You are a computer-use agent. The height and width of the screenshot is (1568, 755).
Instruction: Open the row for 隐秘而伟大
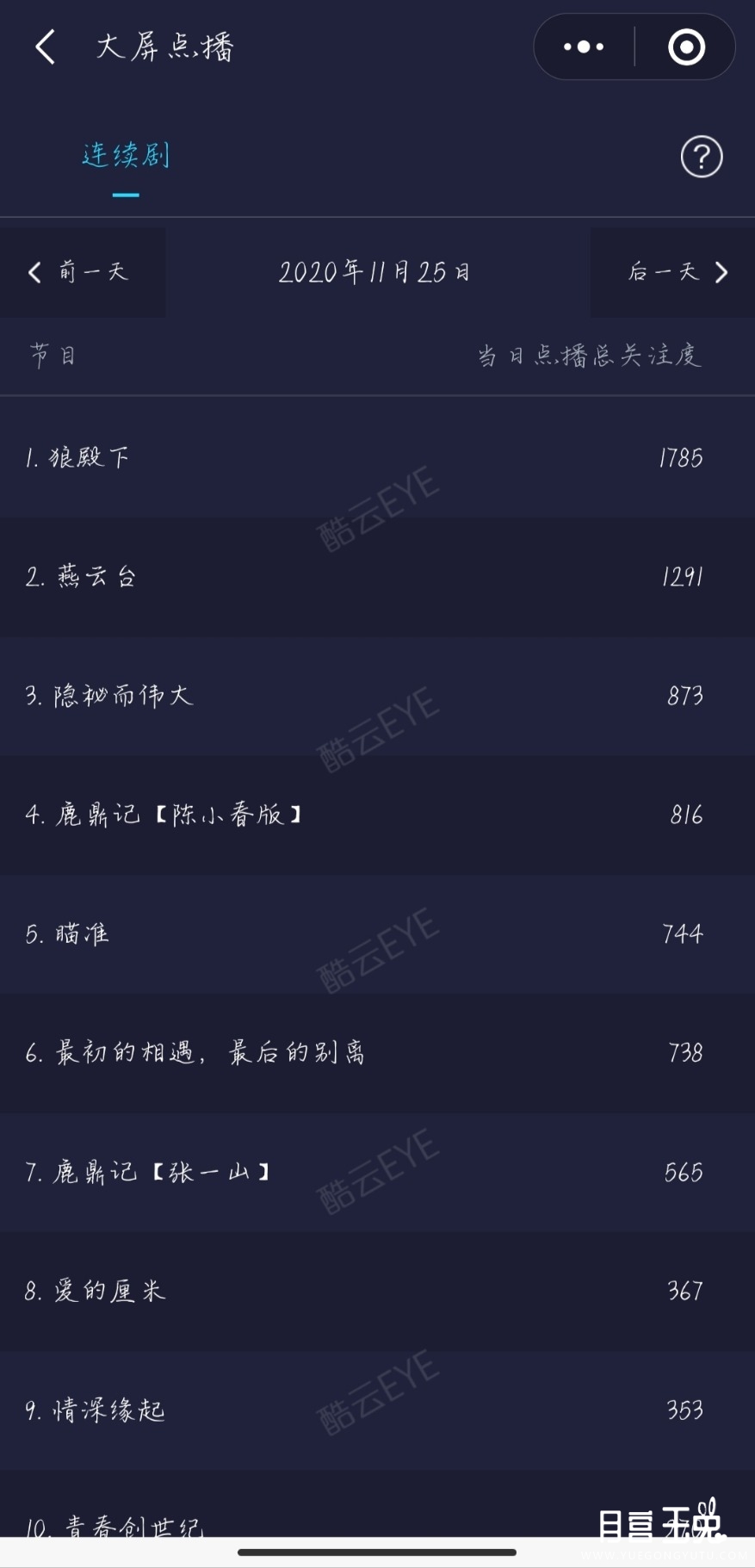click(x=377, y=696)
